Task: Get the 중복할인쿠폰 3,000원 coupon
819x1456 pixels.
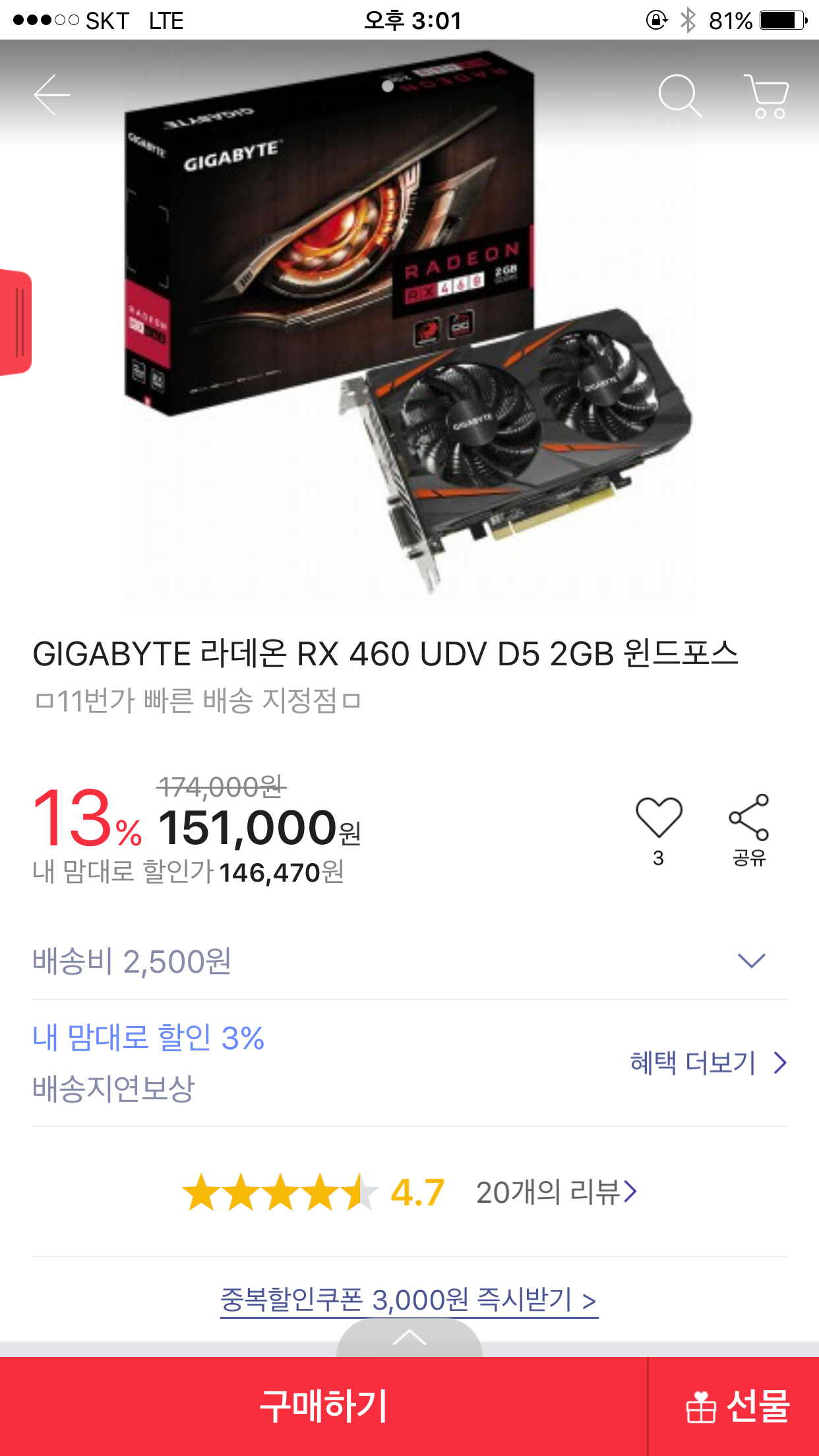Action: pos(409,1300)
